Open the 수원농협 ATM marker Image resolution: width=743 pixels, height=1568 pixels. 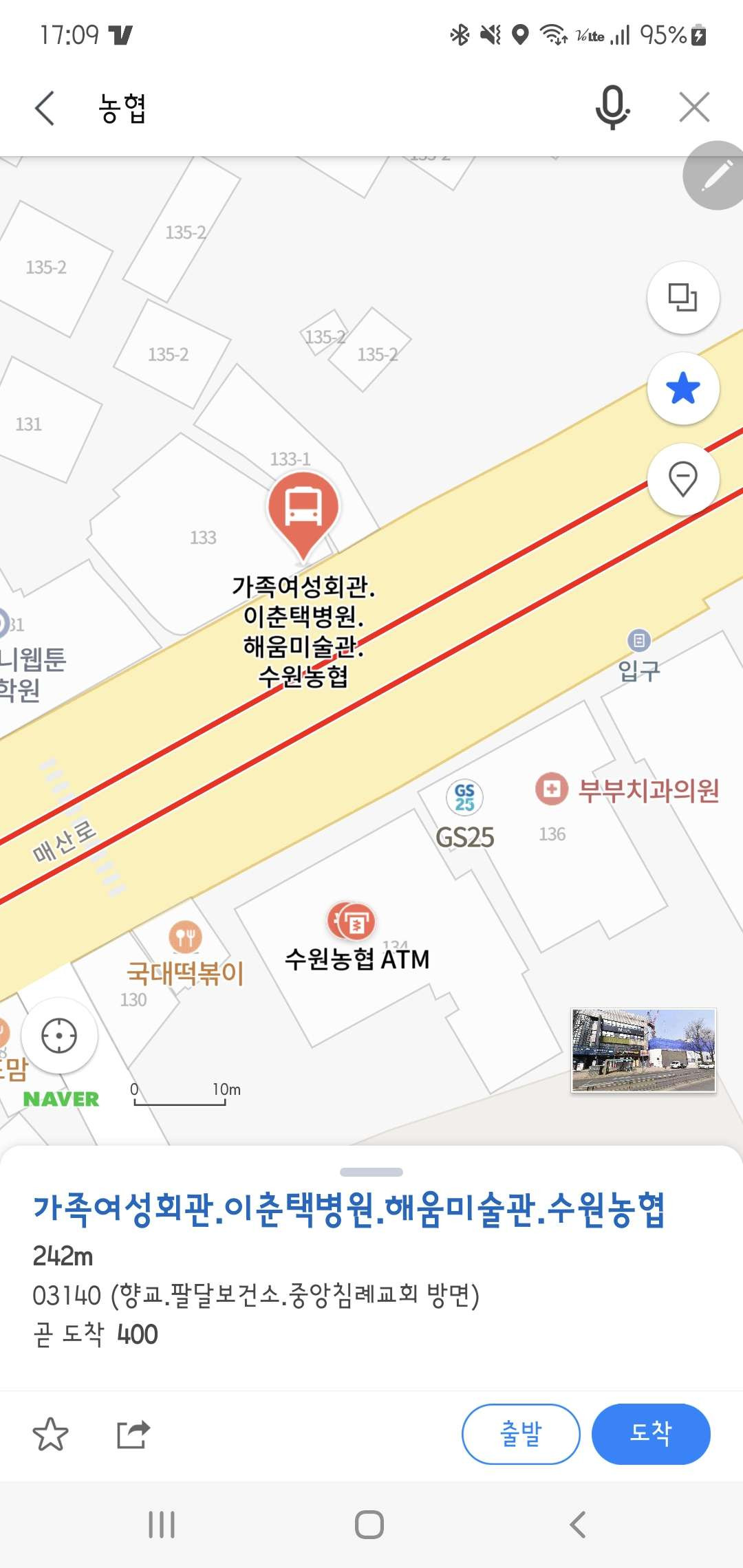[x=352, y=922]
